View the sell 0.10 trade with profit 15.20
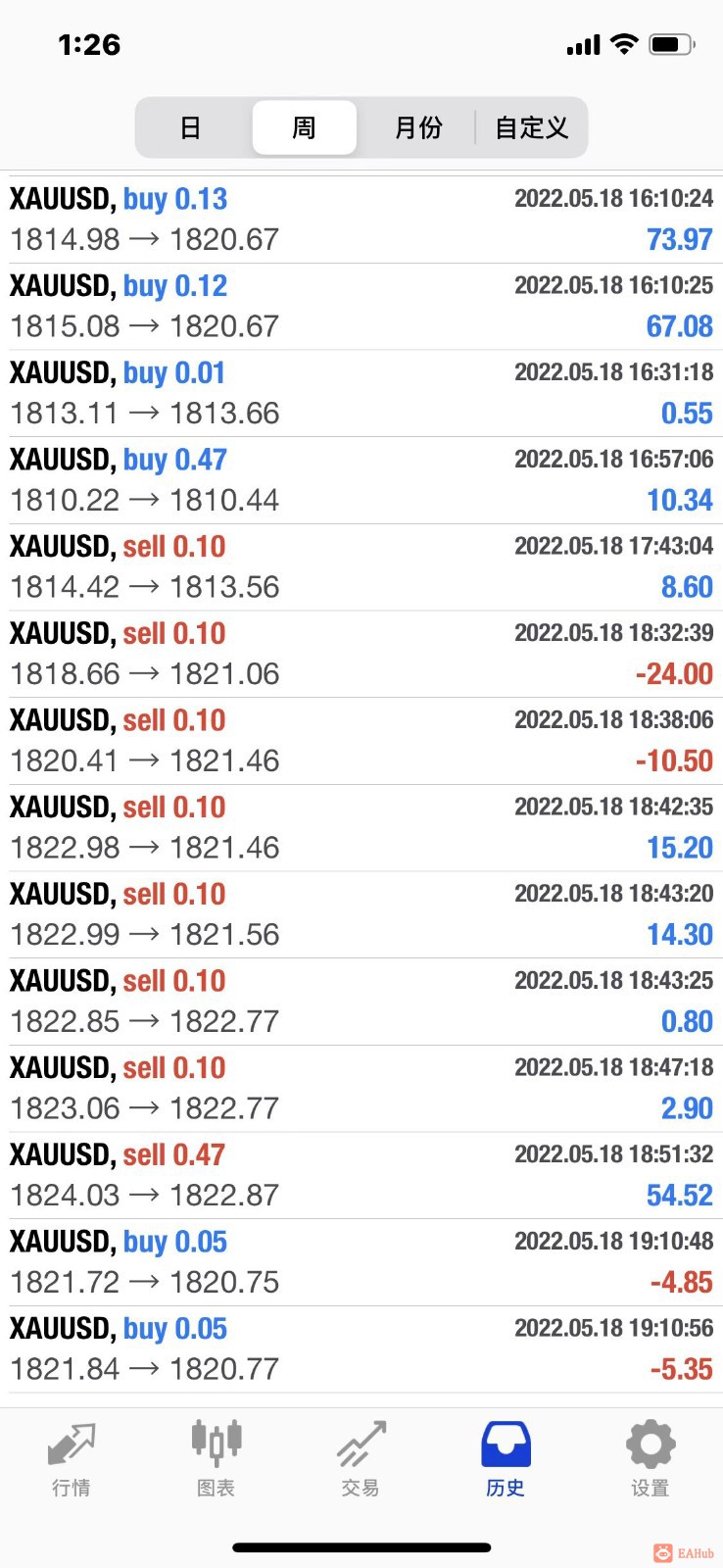This screenshot has height=1568, width=723. (x=361, y=827)
